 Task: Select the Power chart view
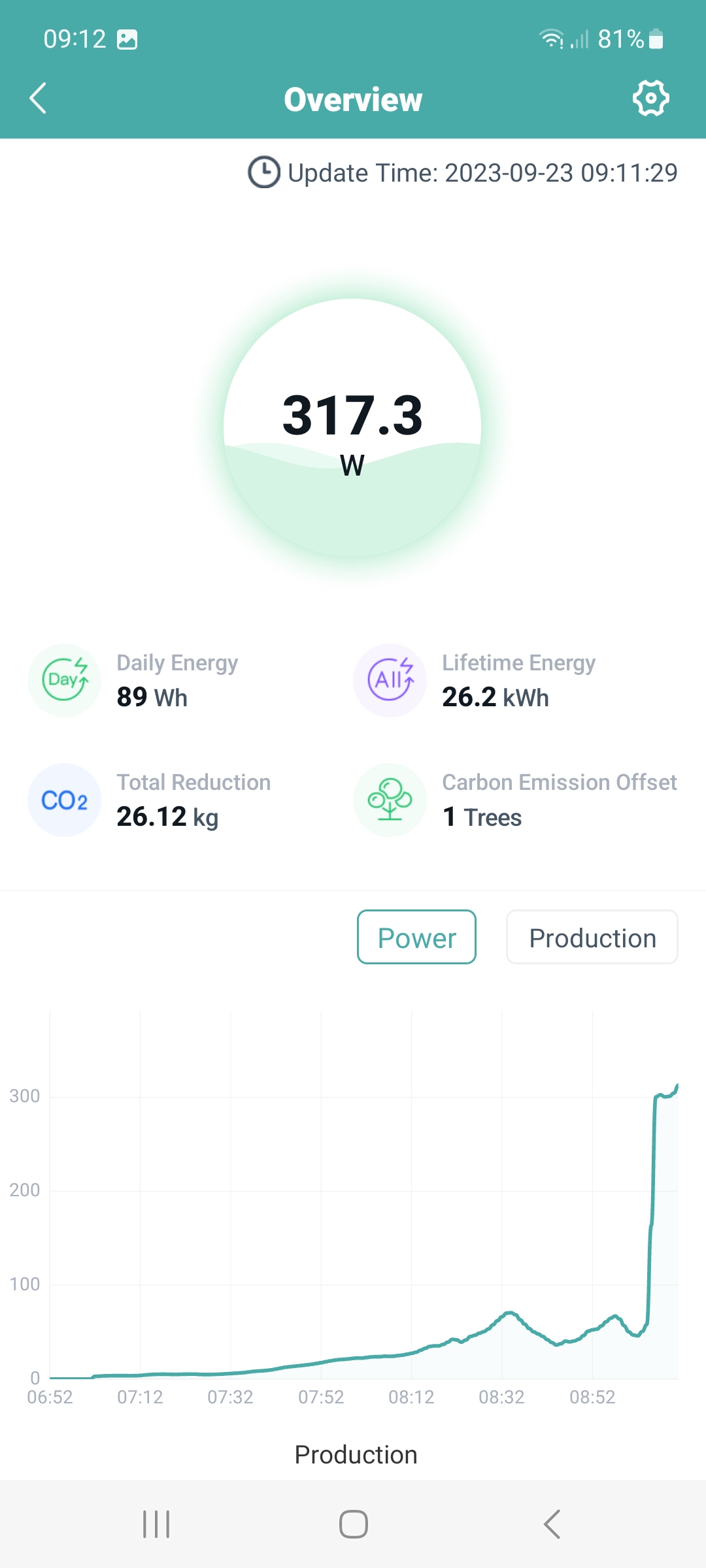416,937
